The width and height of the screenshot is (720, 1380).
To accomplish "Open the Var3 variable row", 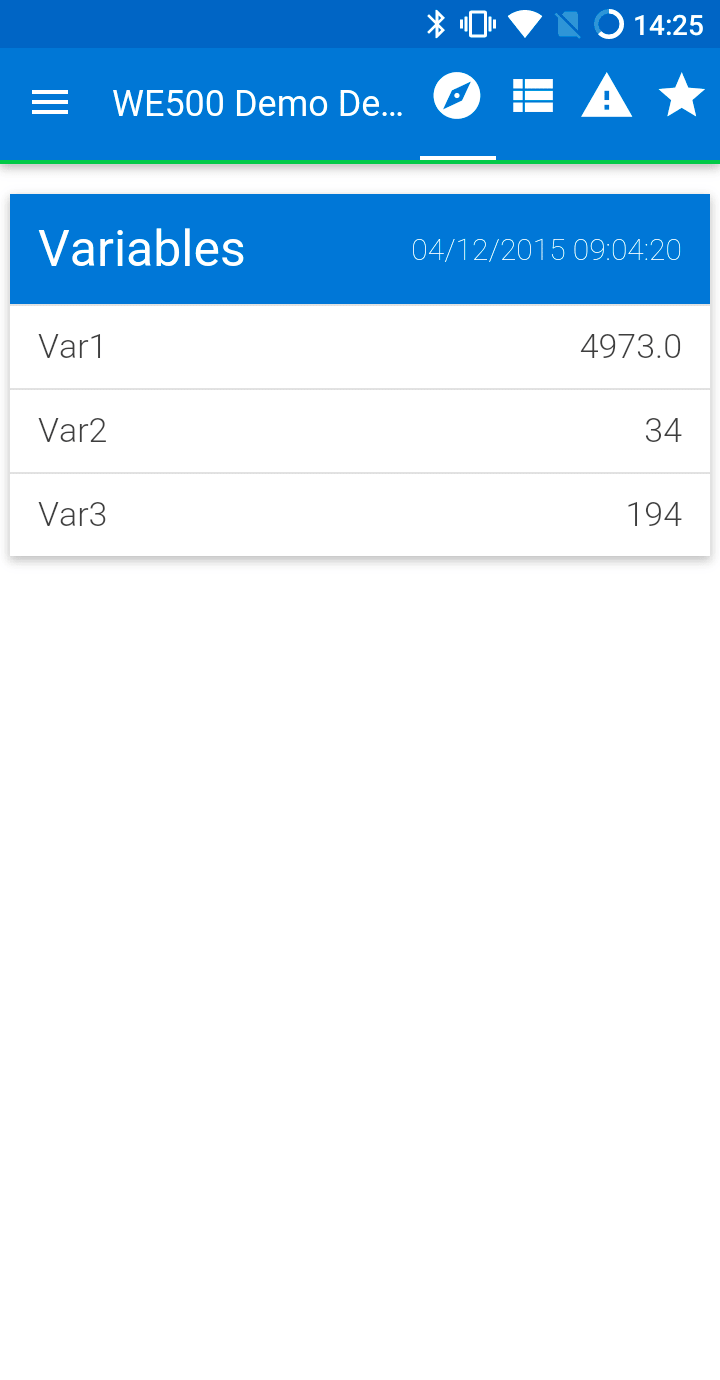I will (x=360, y=515).
